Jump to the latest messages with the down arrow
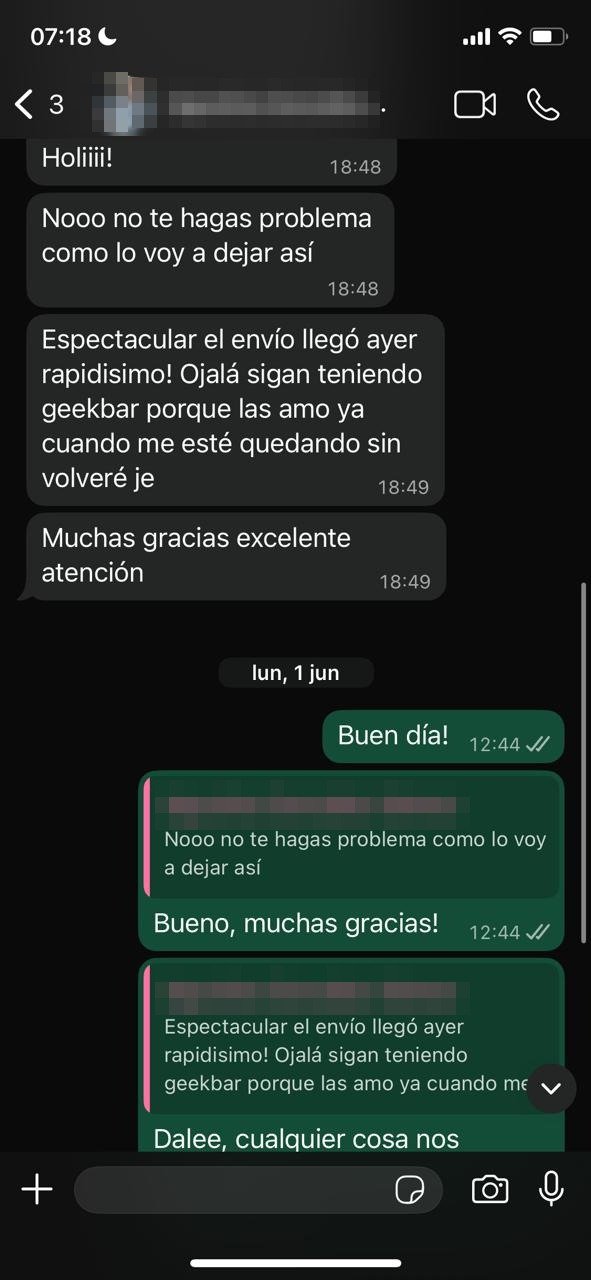Viewport: 591px width, 1280px height. 552,1088
